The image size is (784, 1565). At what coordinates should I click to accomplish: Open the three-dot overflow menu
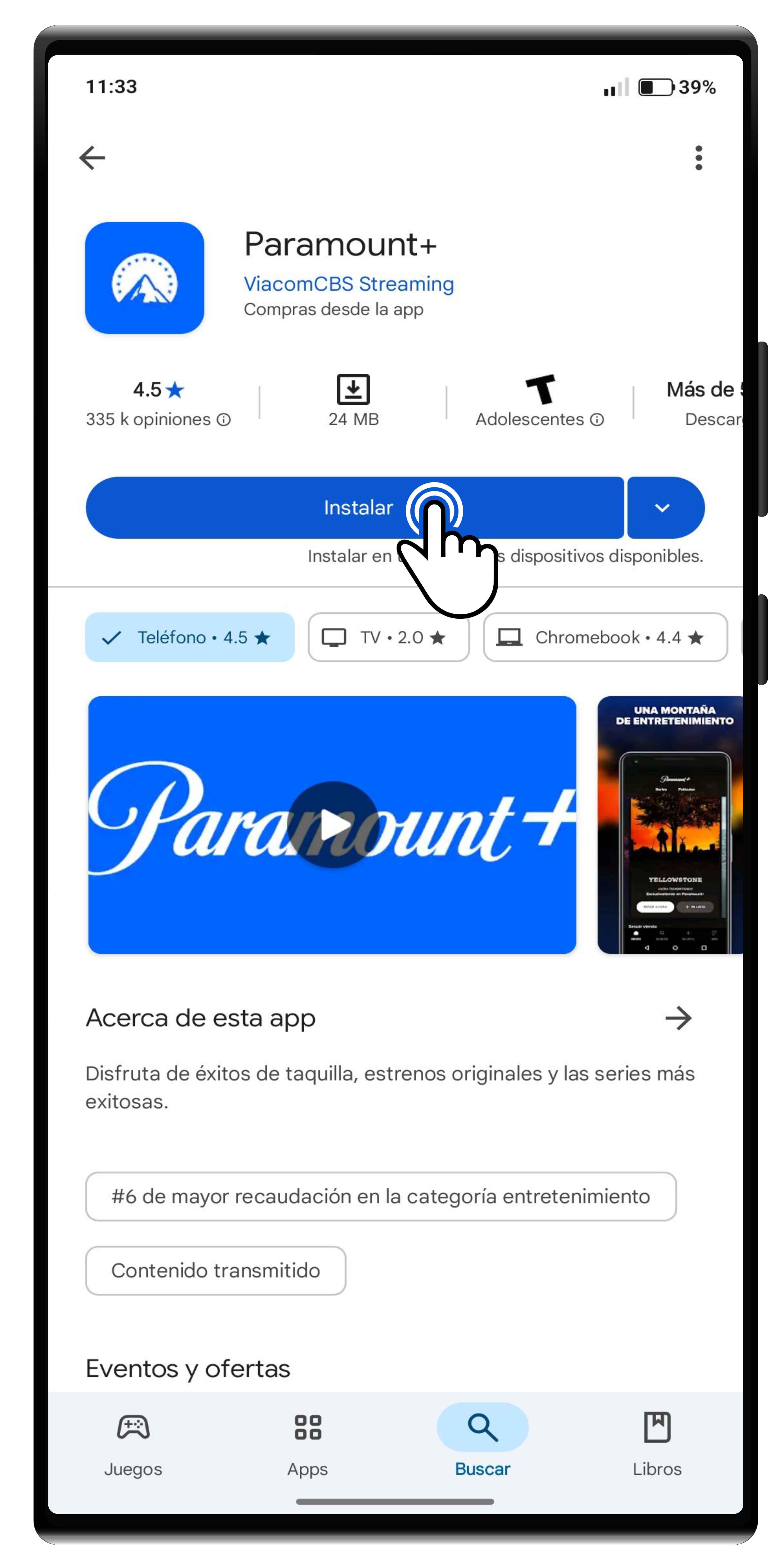click(x=698, y=158)
